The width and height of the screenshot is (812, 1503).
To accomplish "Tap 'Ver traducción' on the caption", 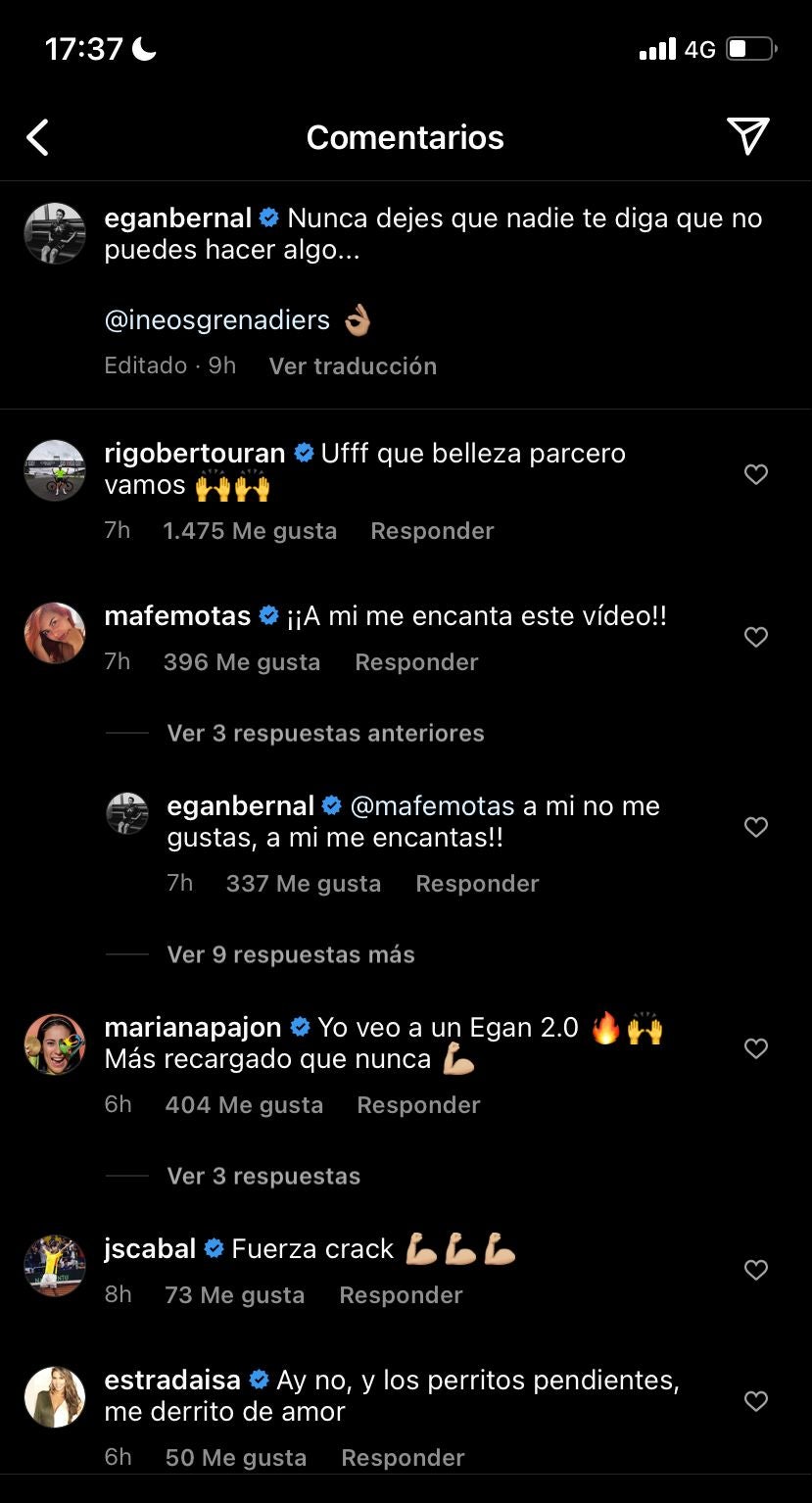I will point(353,365).
